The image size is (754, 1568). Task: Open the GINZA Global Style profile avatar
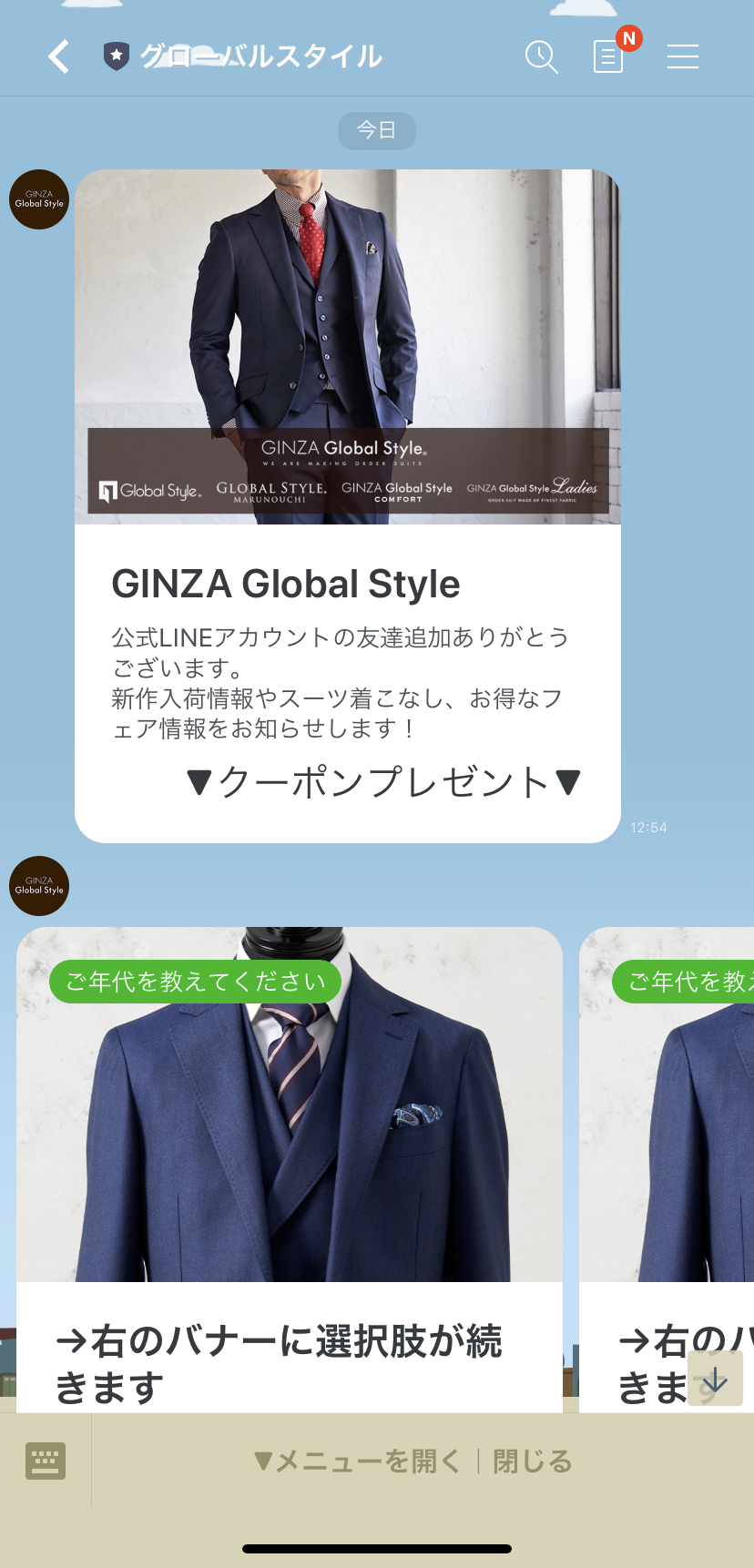(x=39, y=199)
